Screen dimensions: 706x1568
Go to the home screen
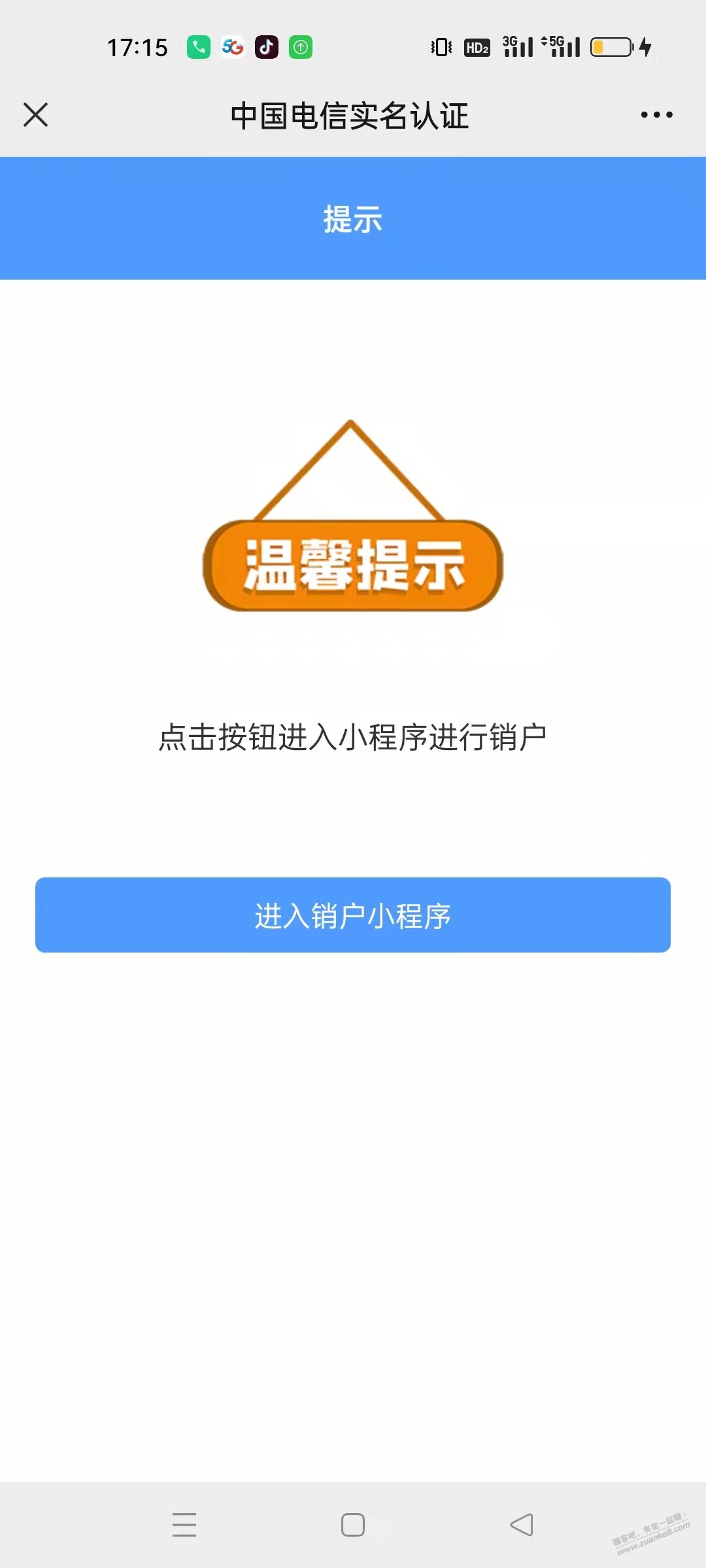click(353, 1525)
